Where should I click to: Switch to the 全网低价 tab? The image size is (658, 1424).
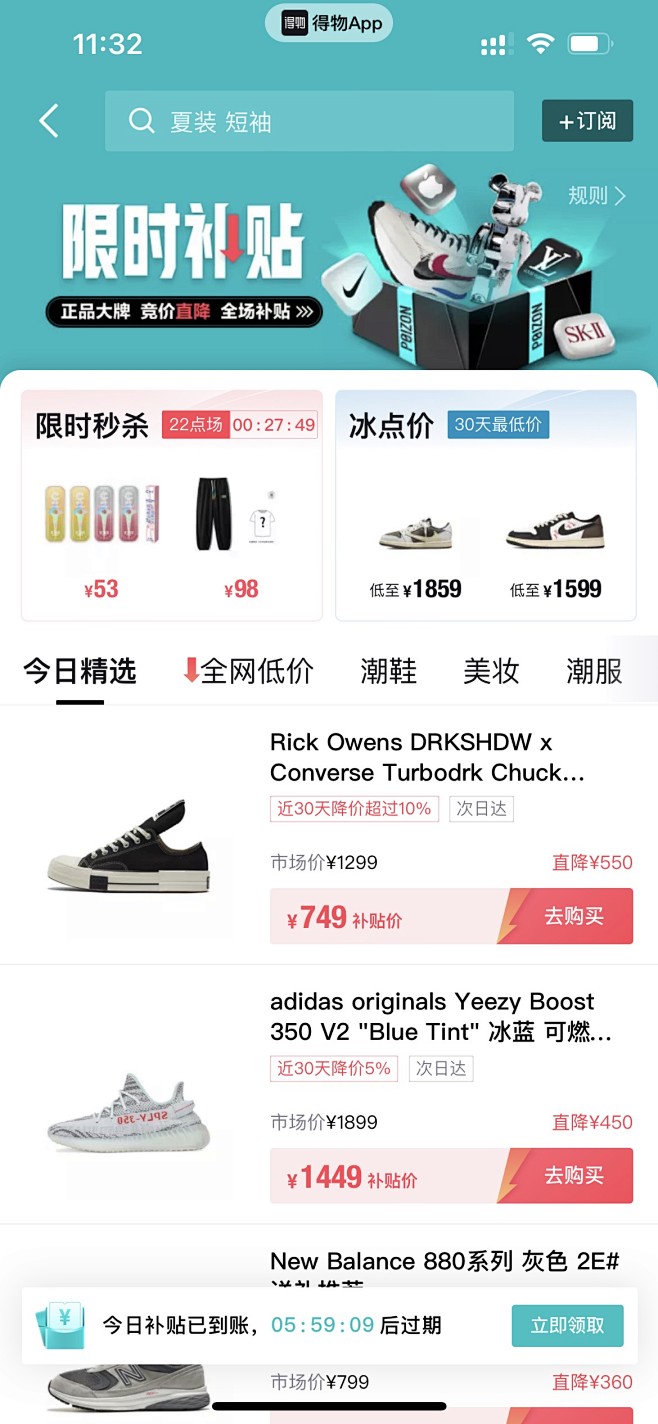(x=248, y=671)
